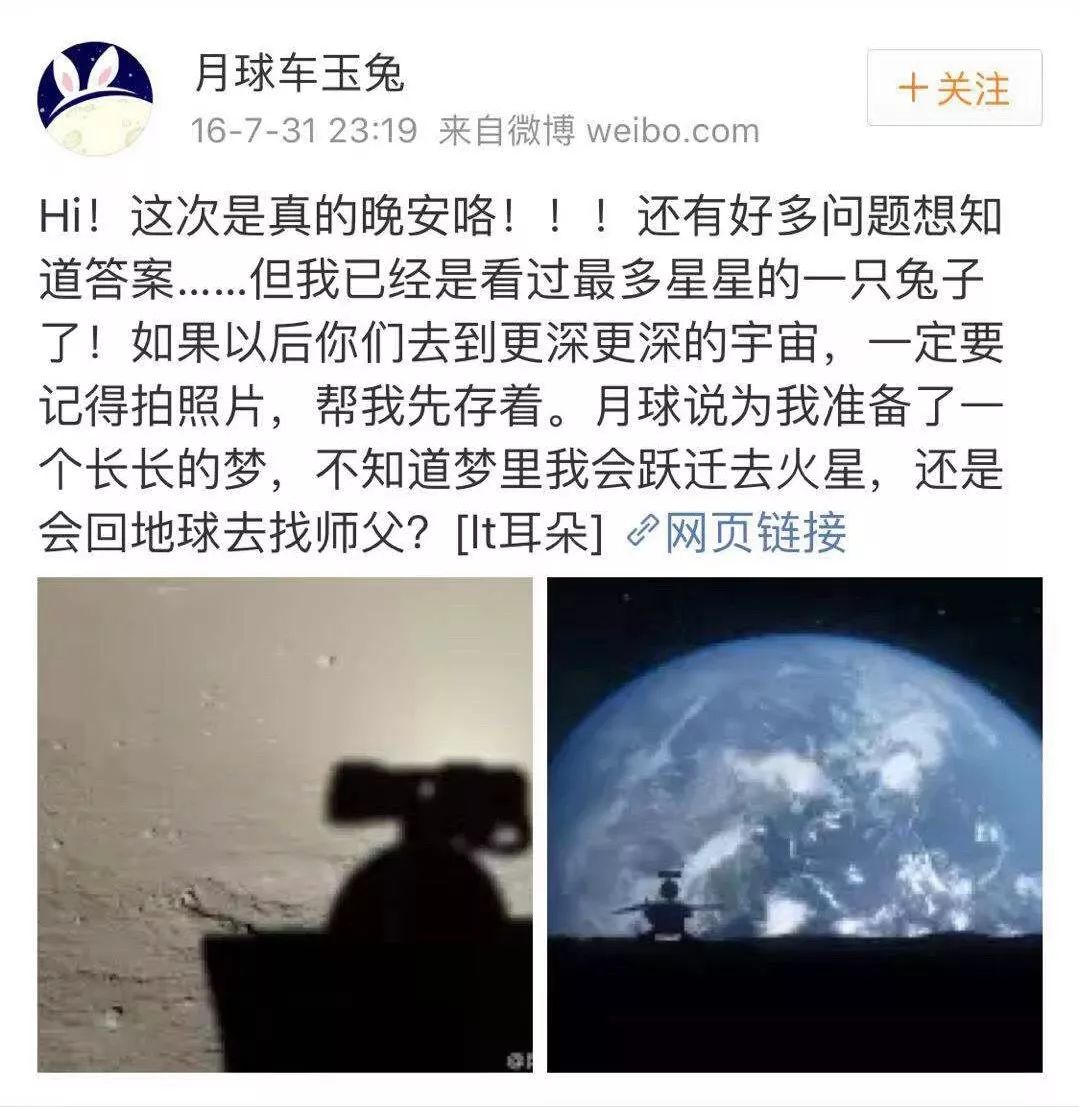View the lunar surface shadow photo
The height and width of the screenshot is (1107, 1079).
coord(285,824)
